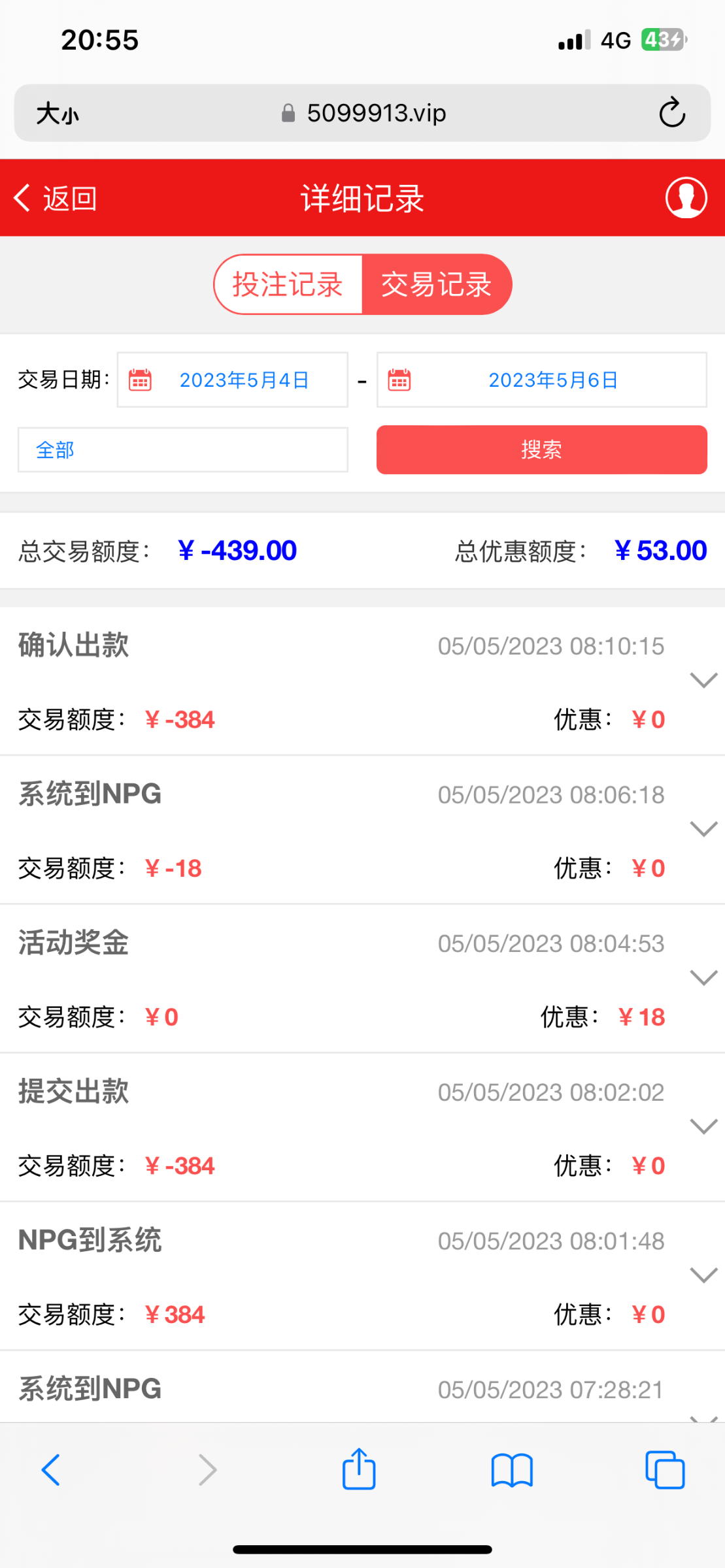The image size is (725, 1568).
Task: Share this page from browser toolbar
Action: point(359,1470)
